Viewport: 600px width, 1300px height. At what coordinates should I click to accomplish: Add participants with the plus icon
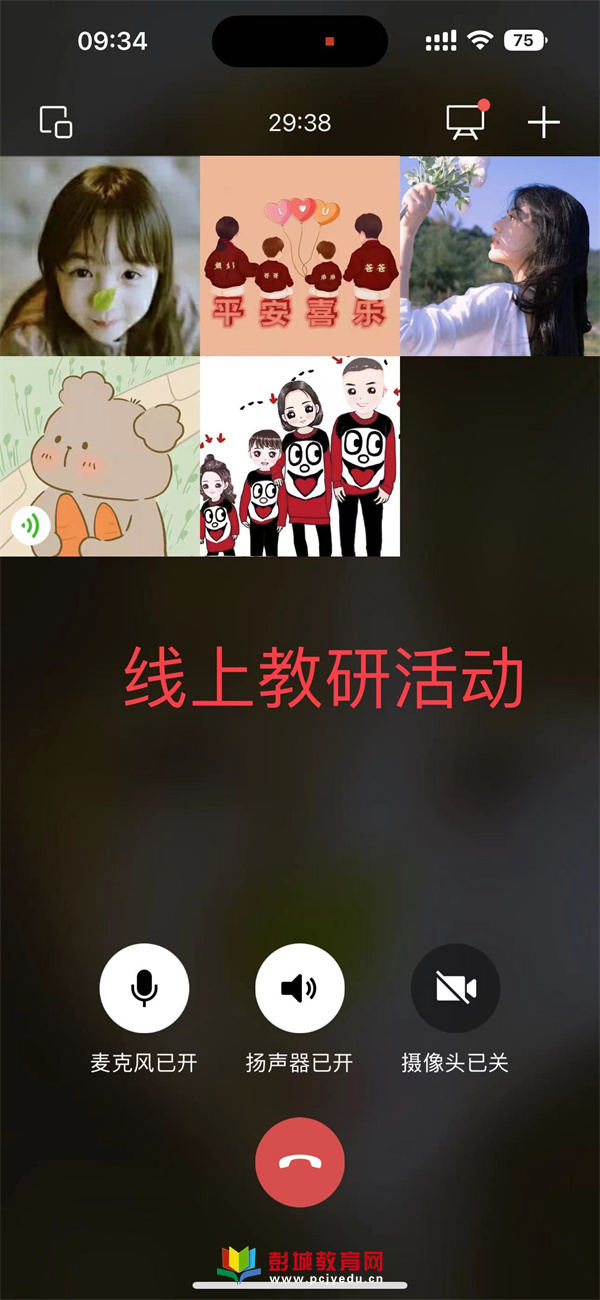pyautogui.click(x=543, y=122)
